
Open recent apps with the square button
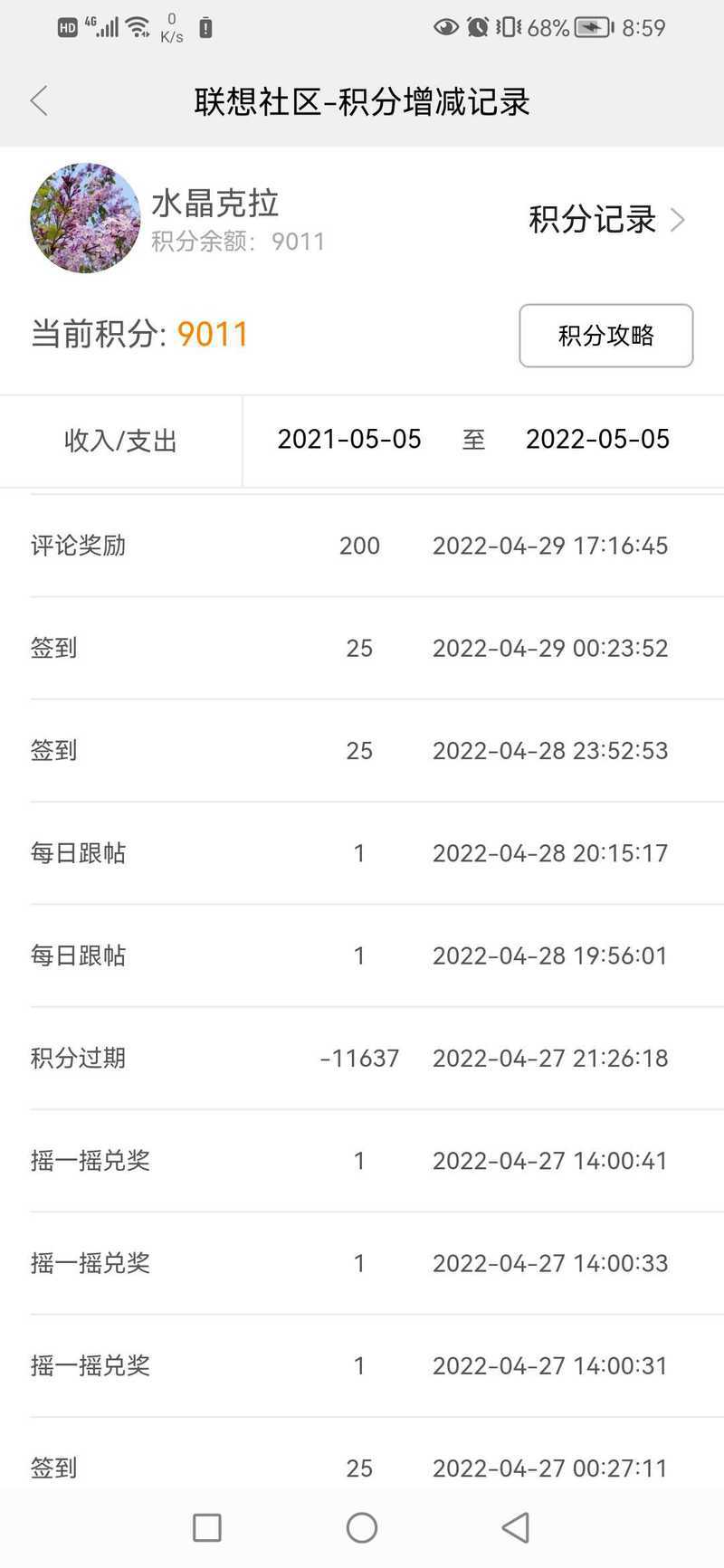point(207,1527)
